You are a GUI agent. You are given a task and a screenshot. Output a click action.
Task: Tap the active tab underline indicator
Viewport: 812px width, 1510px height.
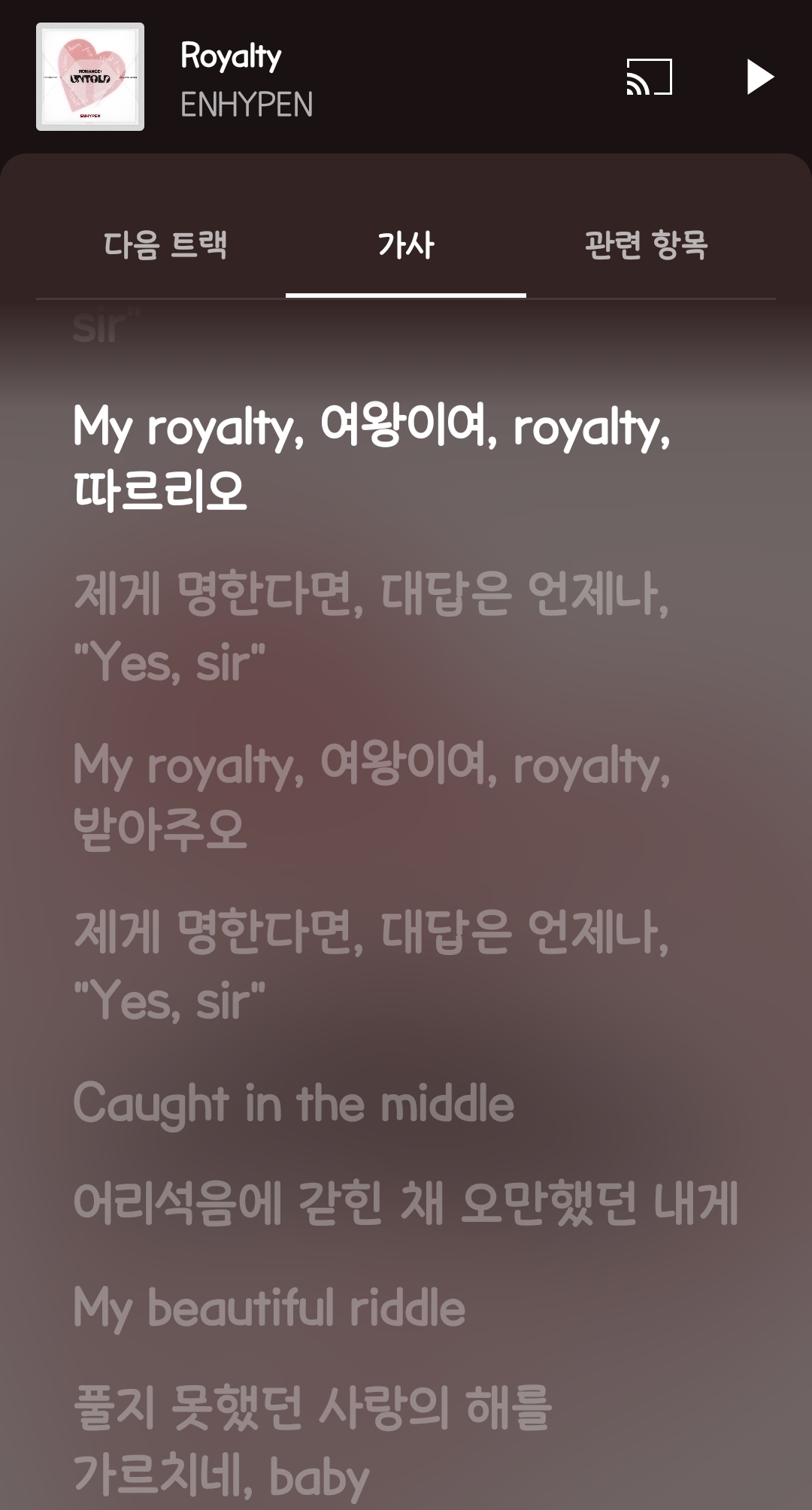tap(405, 296)
